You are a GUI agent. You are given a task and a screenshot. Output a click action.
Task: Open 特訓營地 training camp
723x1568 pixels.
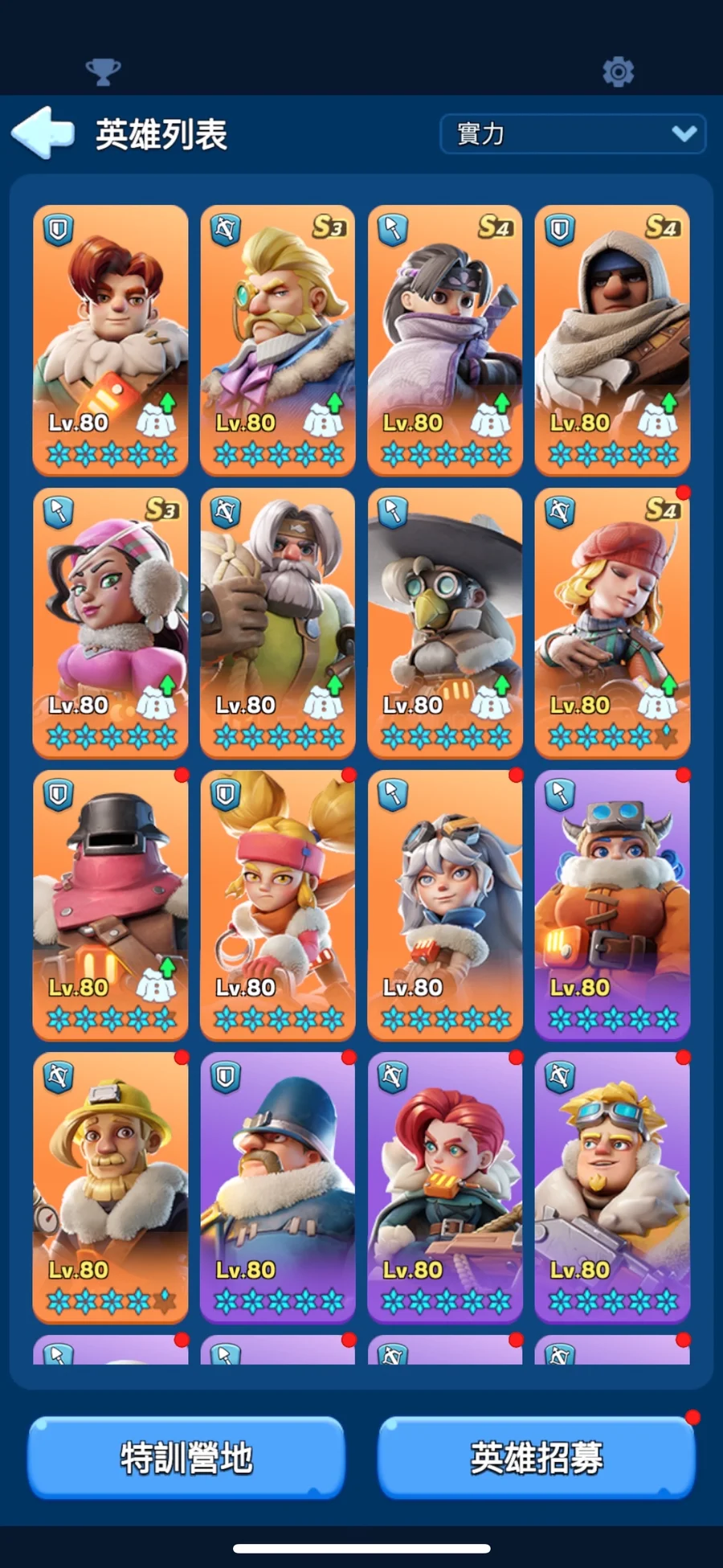pos(186,1457)
